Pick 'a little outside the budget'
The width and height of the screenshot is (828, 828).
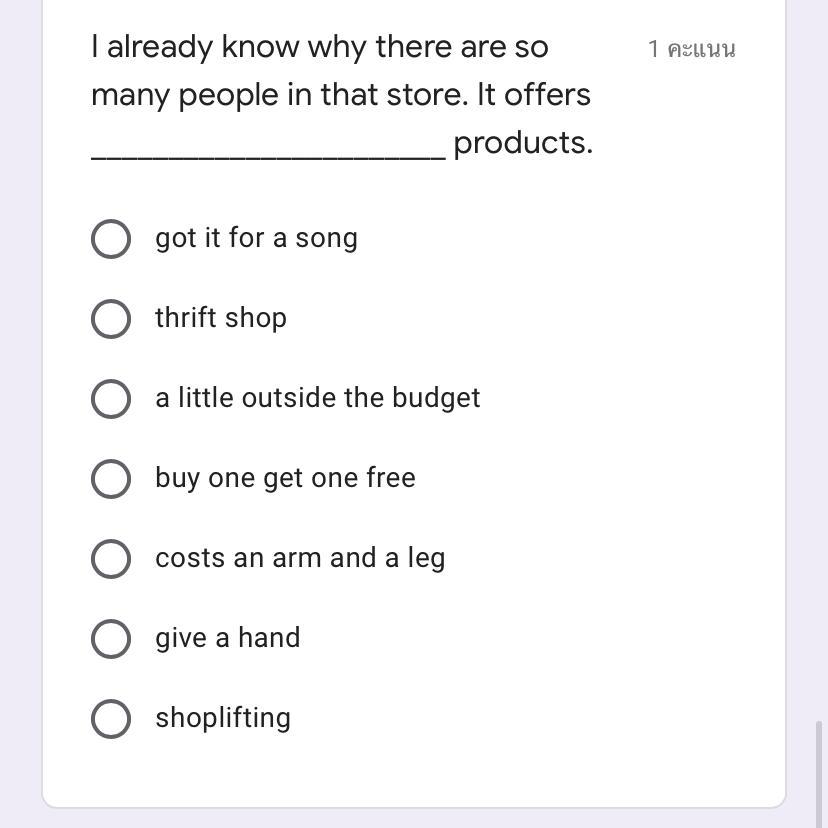click(x=111, y=399)
